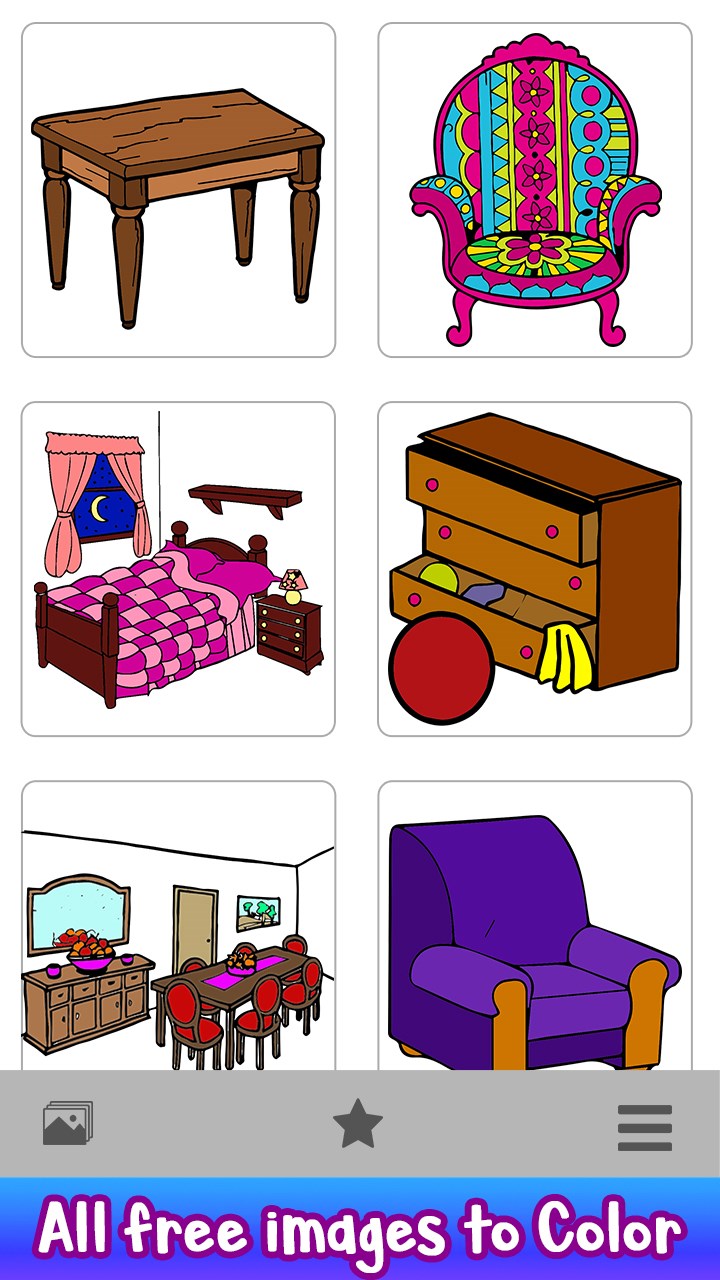
Task: Open the wooden table coloring page
Action: (178, 190)
